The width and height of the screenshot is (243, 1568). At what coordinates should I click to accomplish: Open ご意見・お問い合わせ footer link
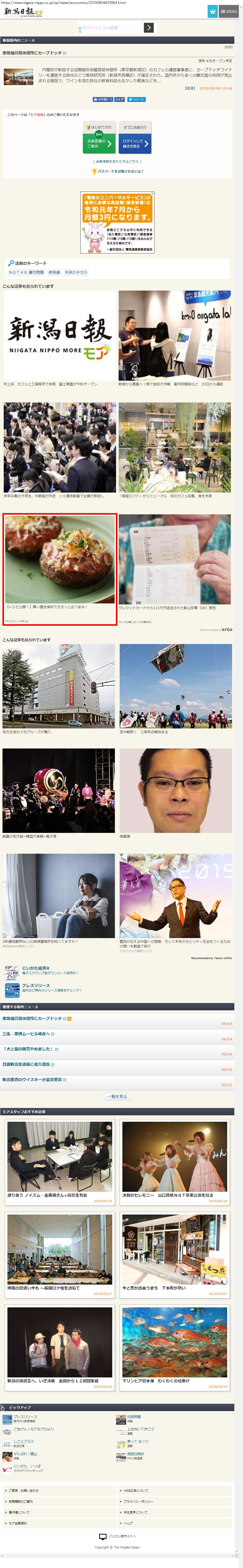tap(24, 1490)
